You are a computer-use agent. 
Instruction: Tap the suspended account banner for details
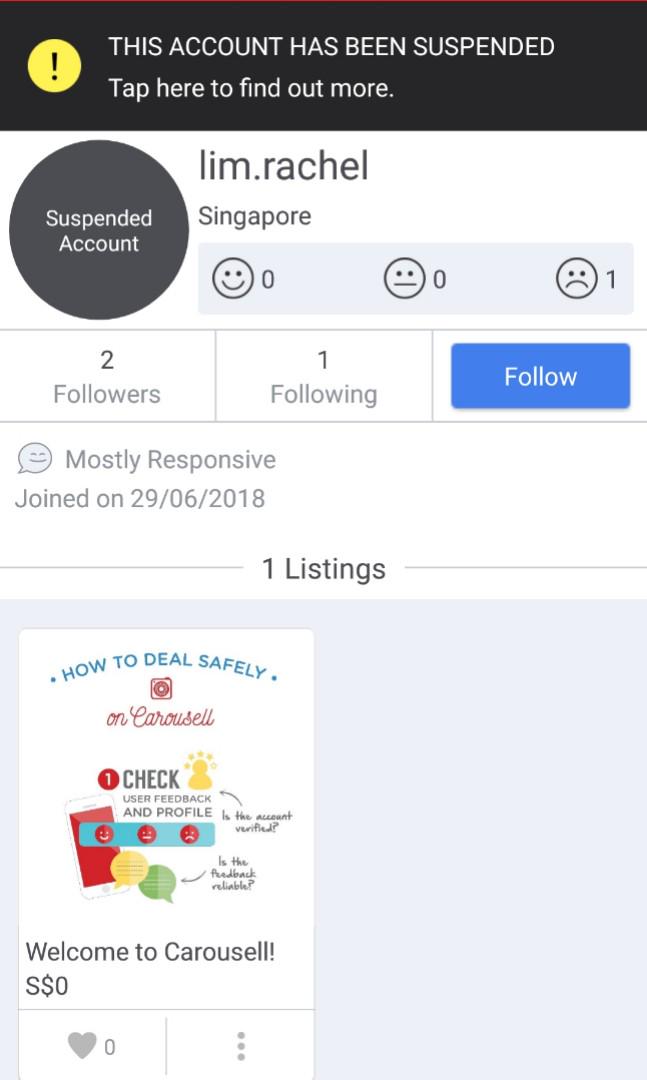[x=323, y=67]
